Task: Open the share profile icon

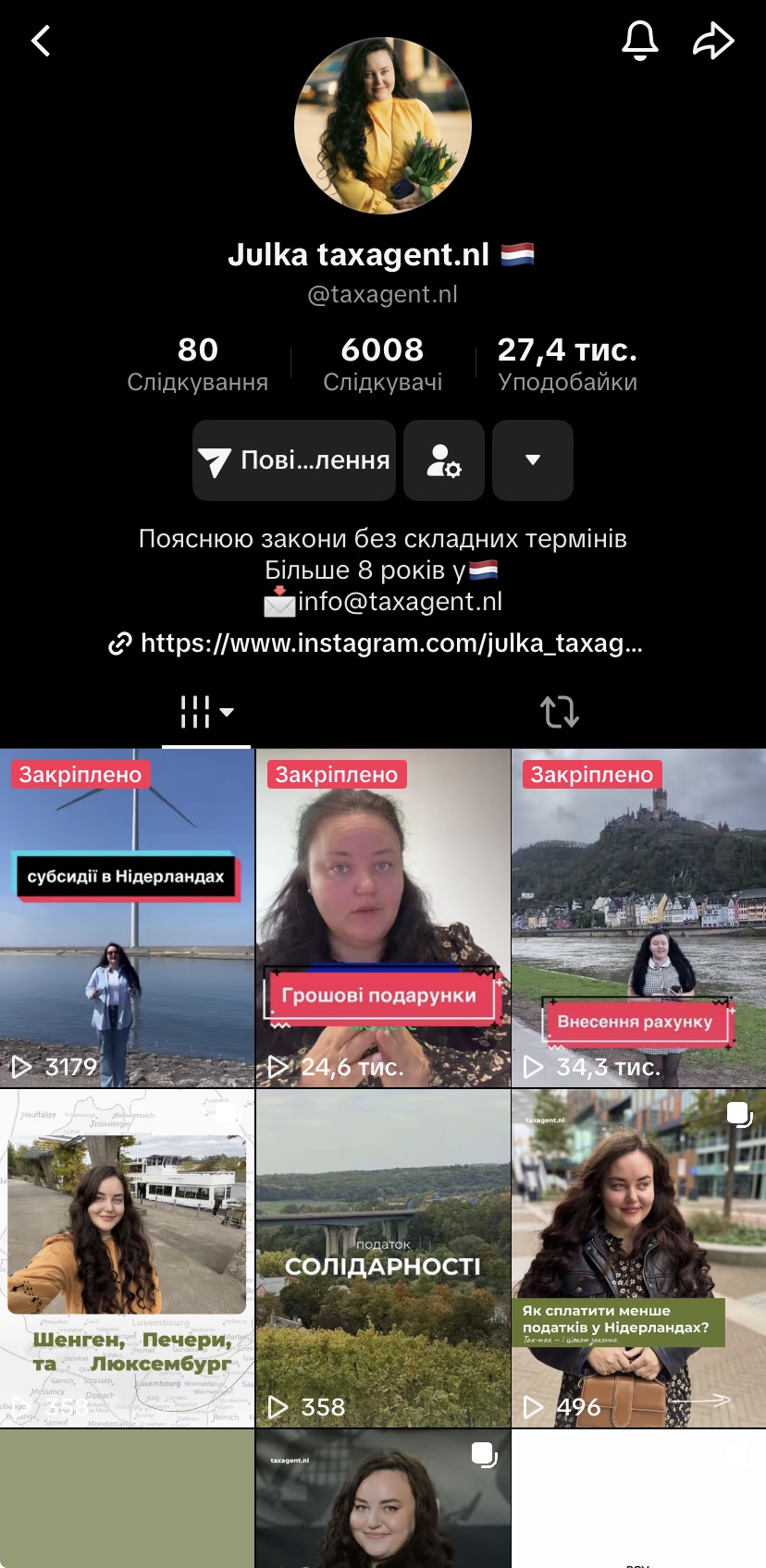Action: coord(713,41)
